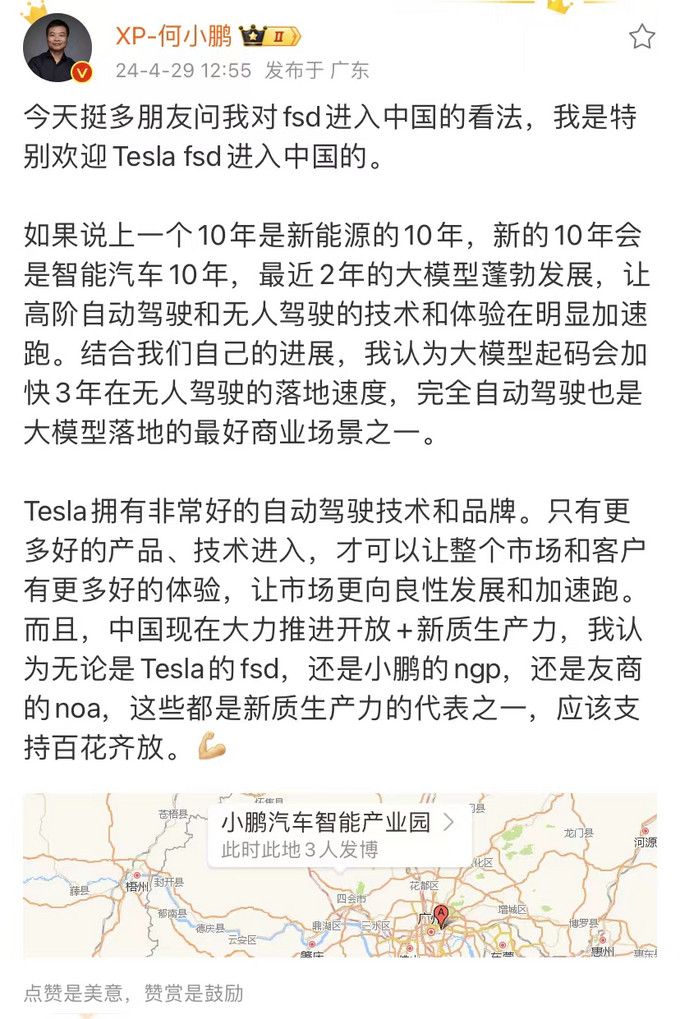680x1019 pixels.
Task: Open the profile picture of XP-何小鹏
Action: click(57, 48)
